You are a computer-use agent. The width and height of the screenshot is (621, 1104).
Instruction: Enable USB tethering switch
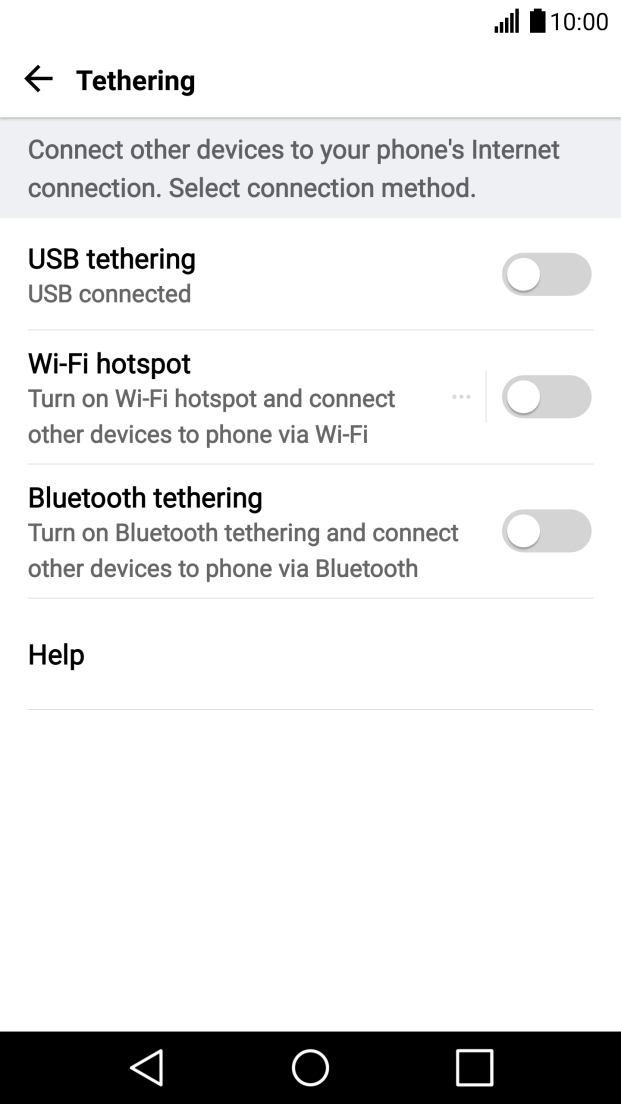pos(546,275)
